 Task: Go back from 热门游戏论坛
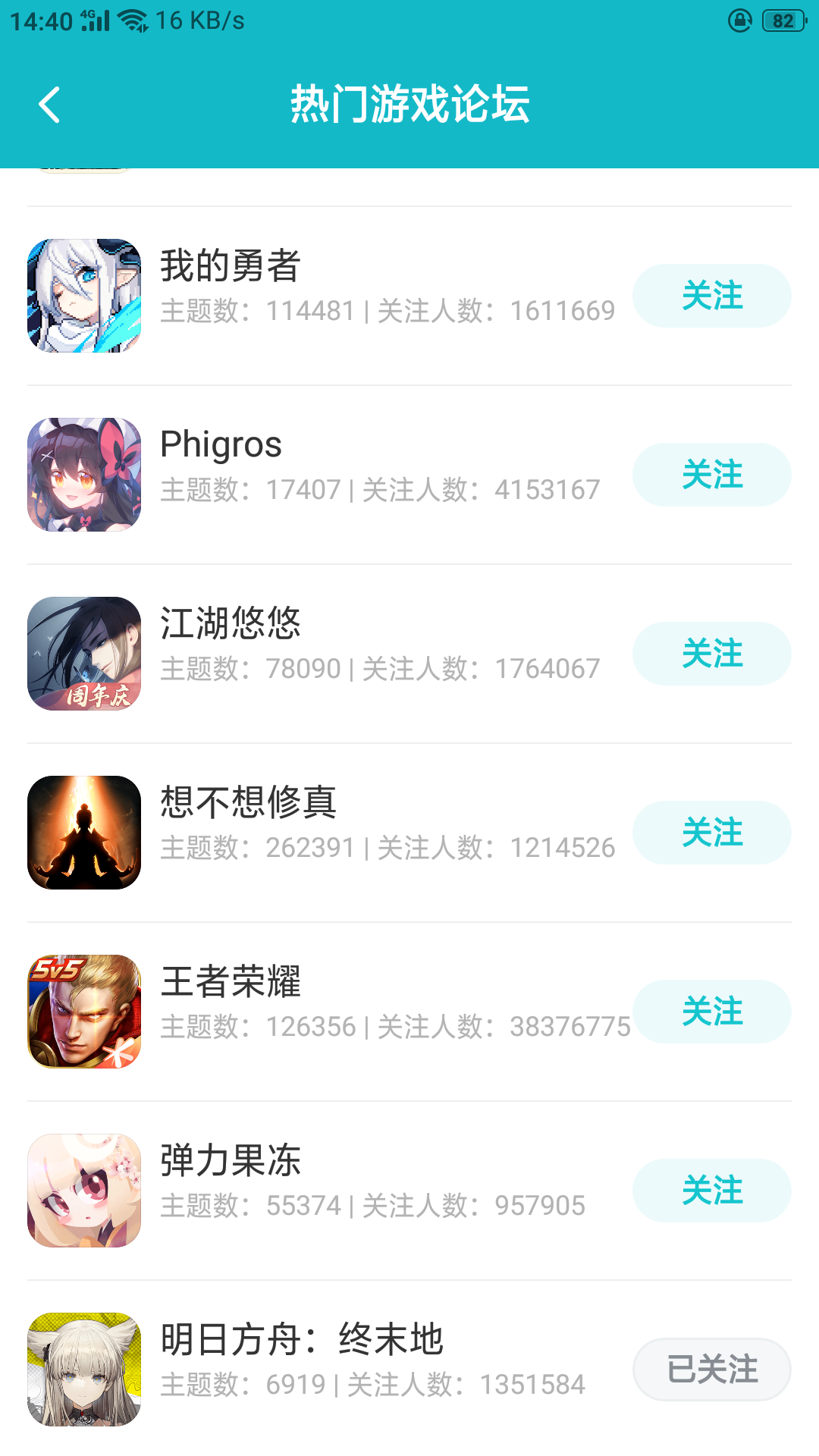click(49, 105)
